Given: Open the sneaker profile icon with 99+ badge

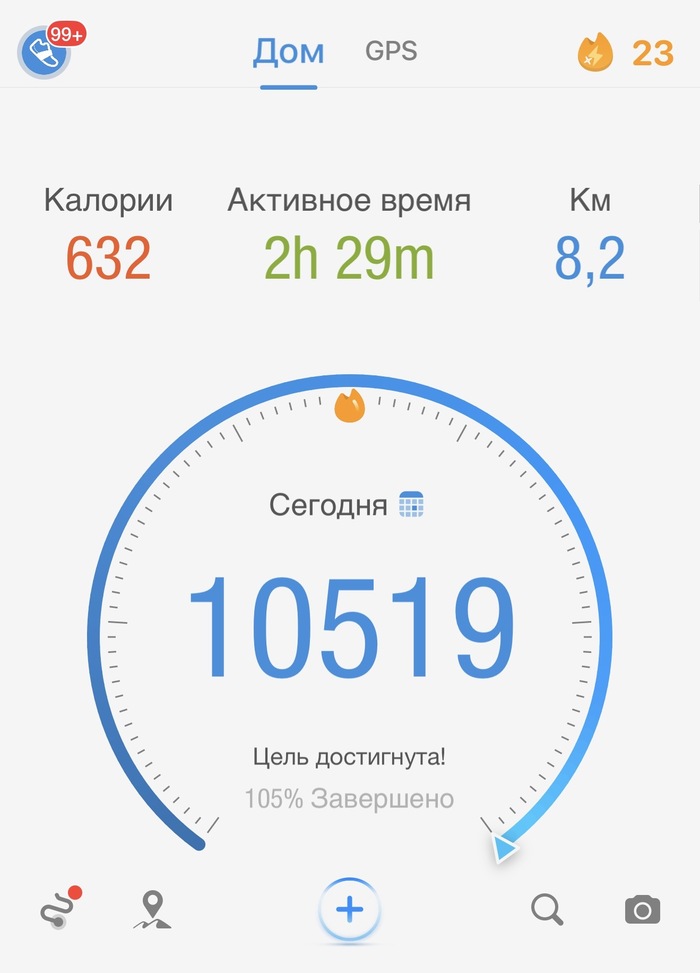Looking at the screenshot, I should tap(46, 50).
